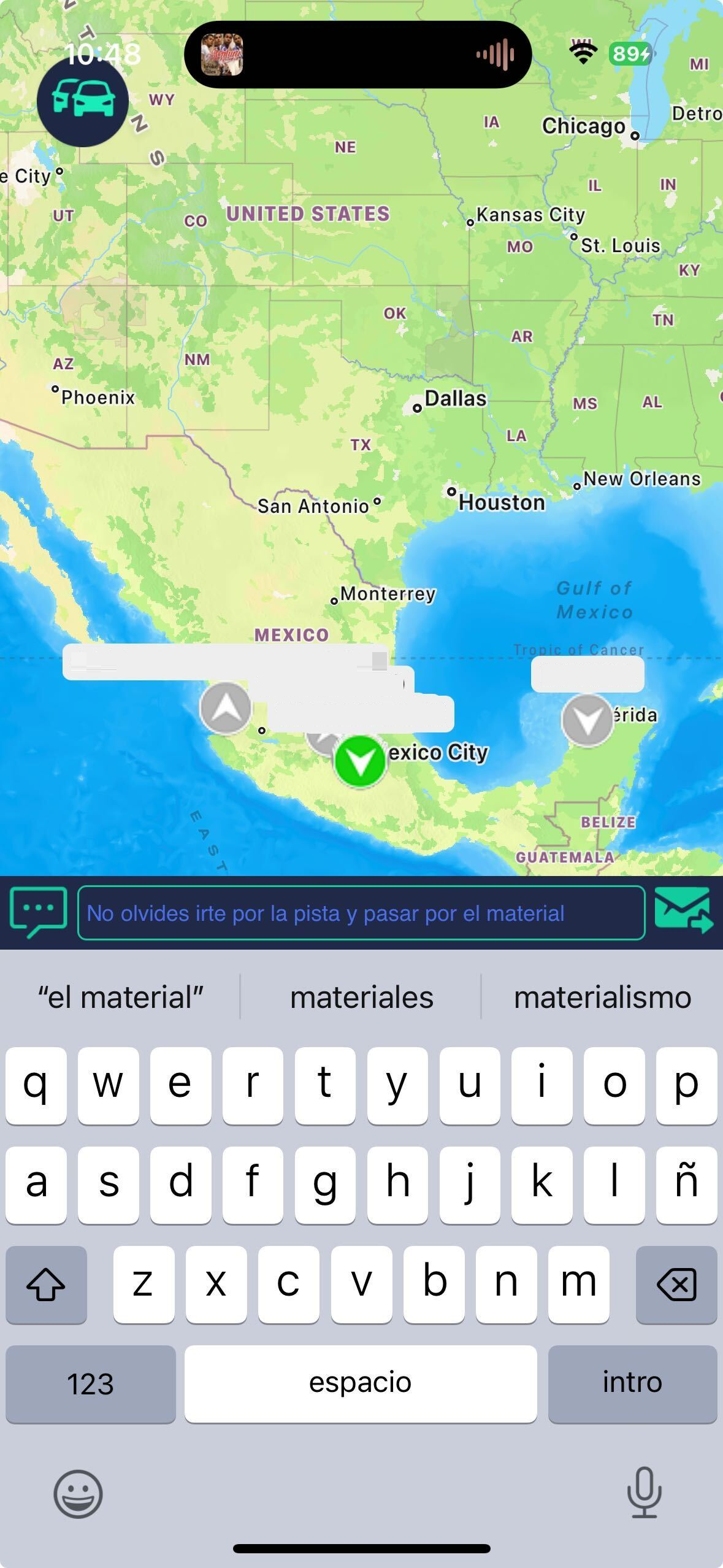The image size is (723, 1568).
Task: Select the gray up-arrow vehicle marker
Action: [226, 707]
